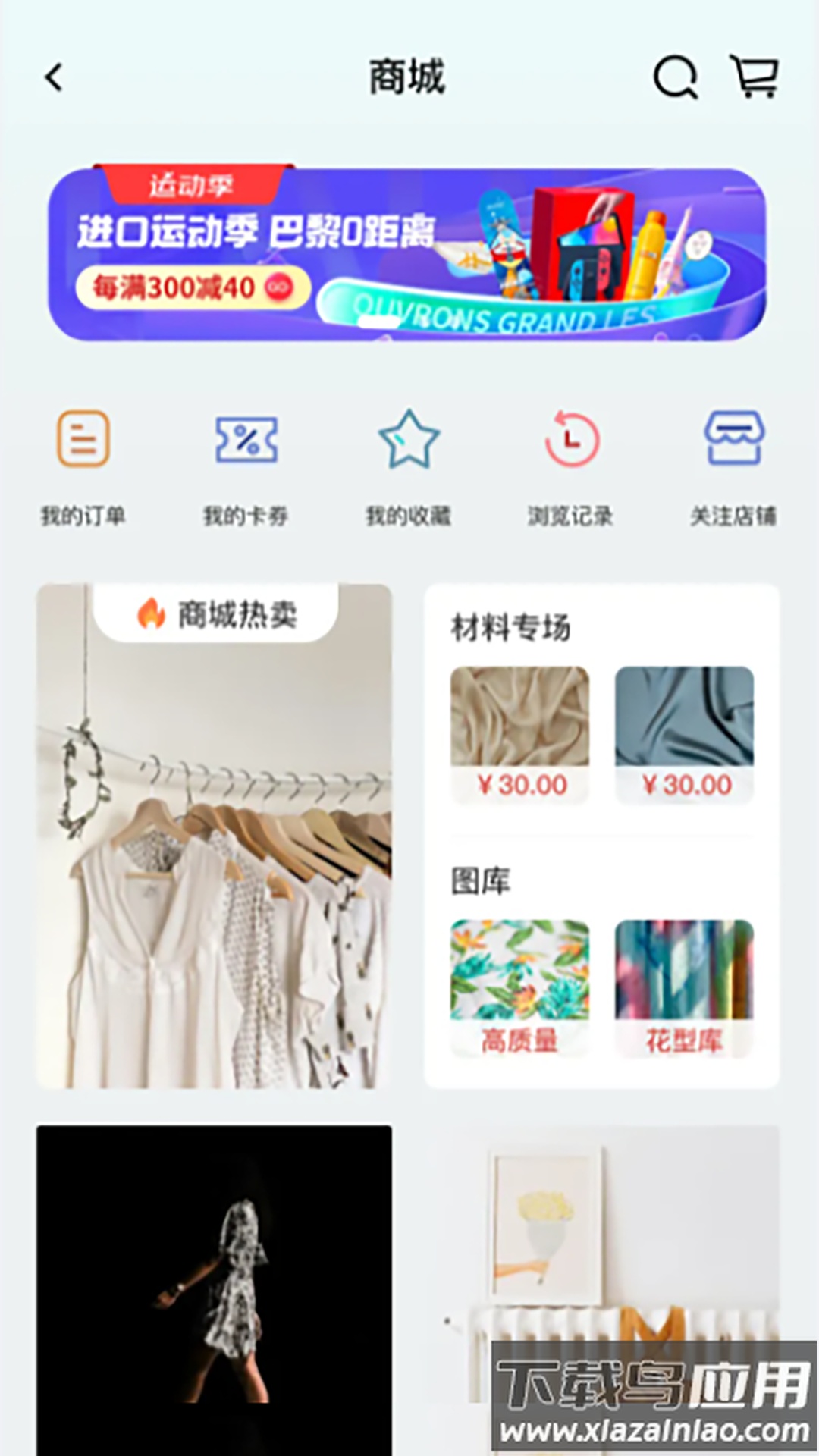This screenshot has height=1456, width=819.
Task: Select the 关注店铺 (Followed Shops) storefront icon
Action: coord(734,438)
